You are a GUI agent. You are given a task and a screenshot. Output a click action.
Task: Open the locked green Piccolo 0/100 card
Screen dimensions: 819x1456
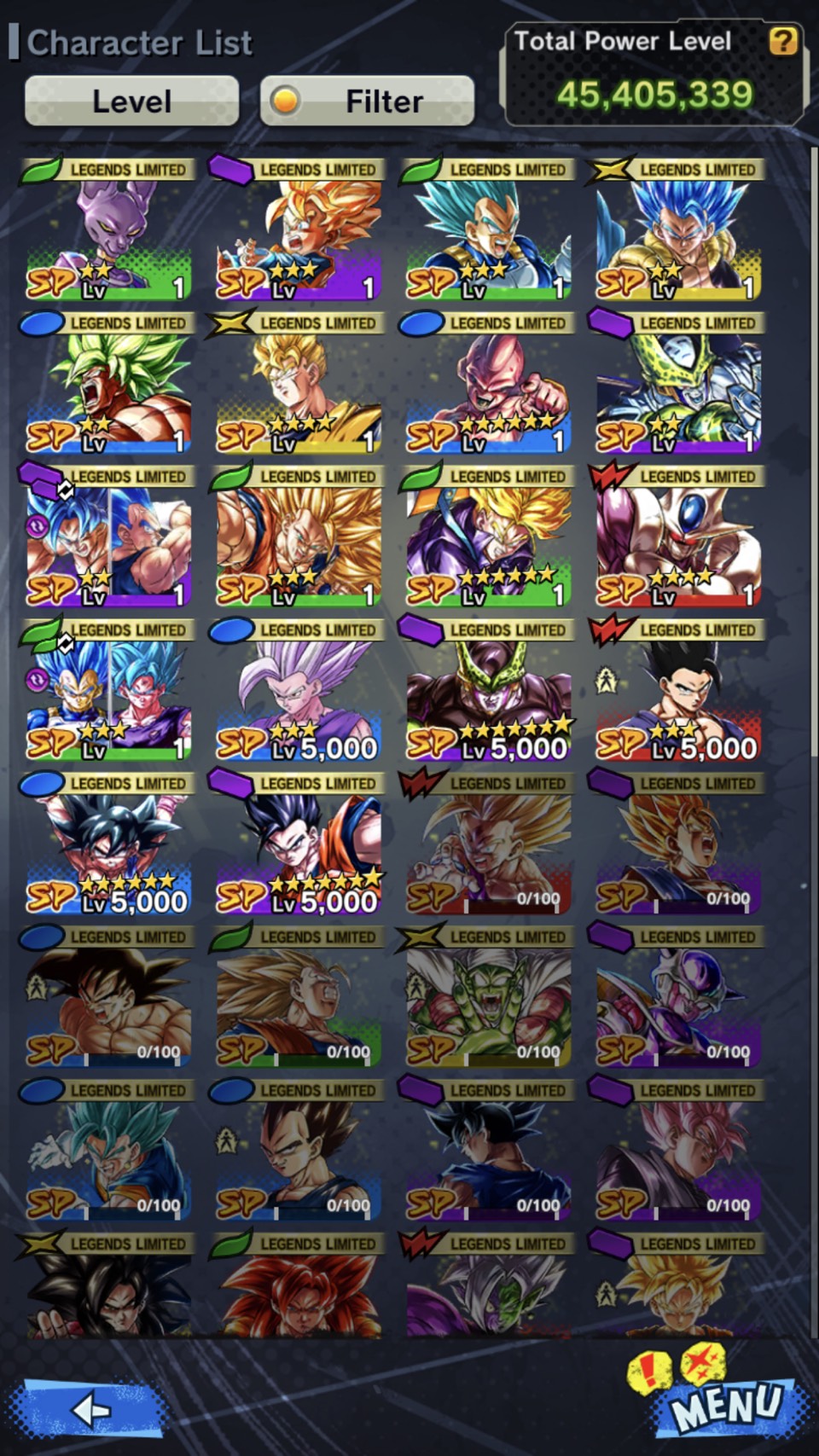click(487, 996)
